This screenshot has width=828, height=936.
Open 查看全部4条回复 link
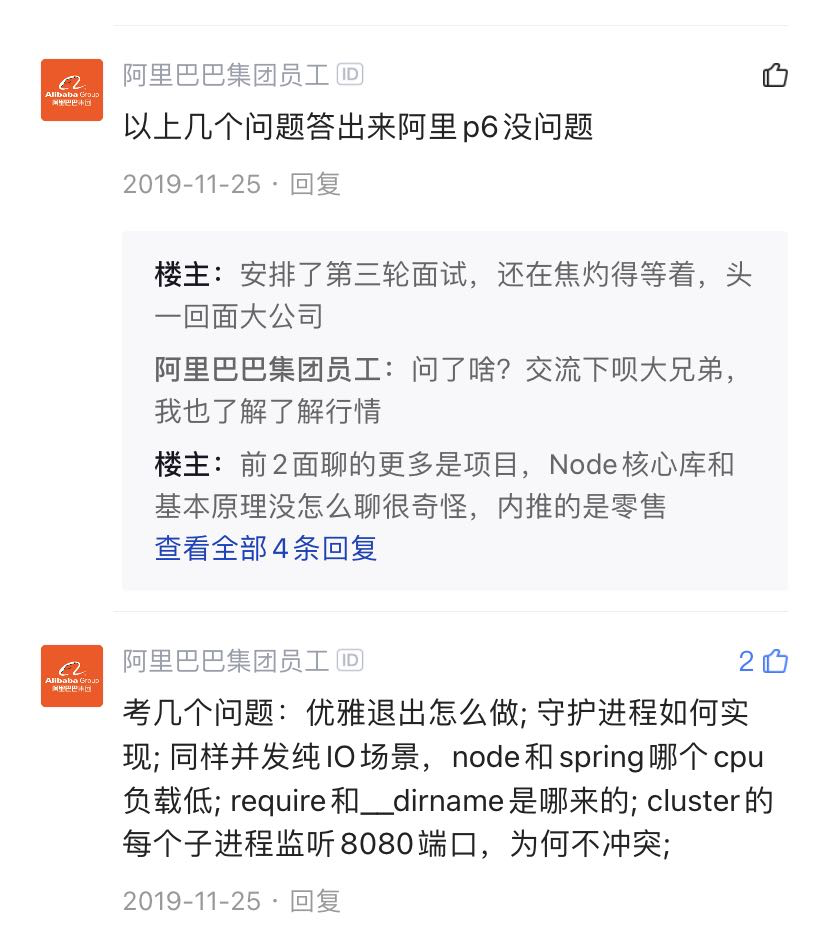[266, 548]
